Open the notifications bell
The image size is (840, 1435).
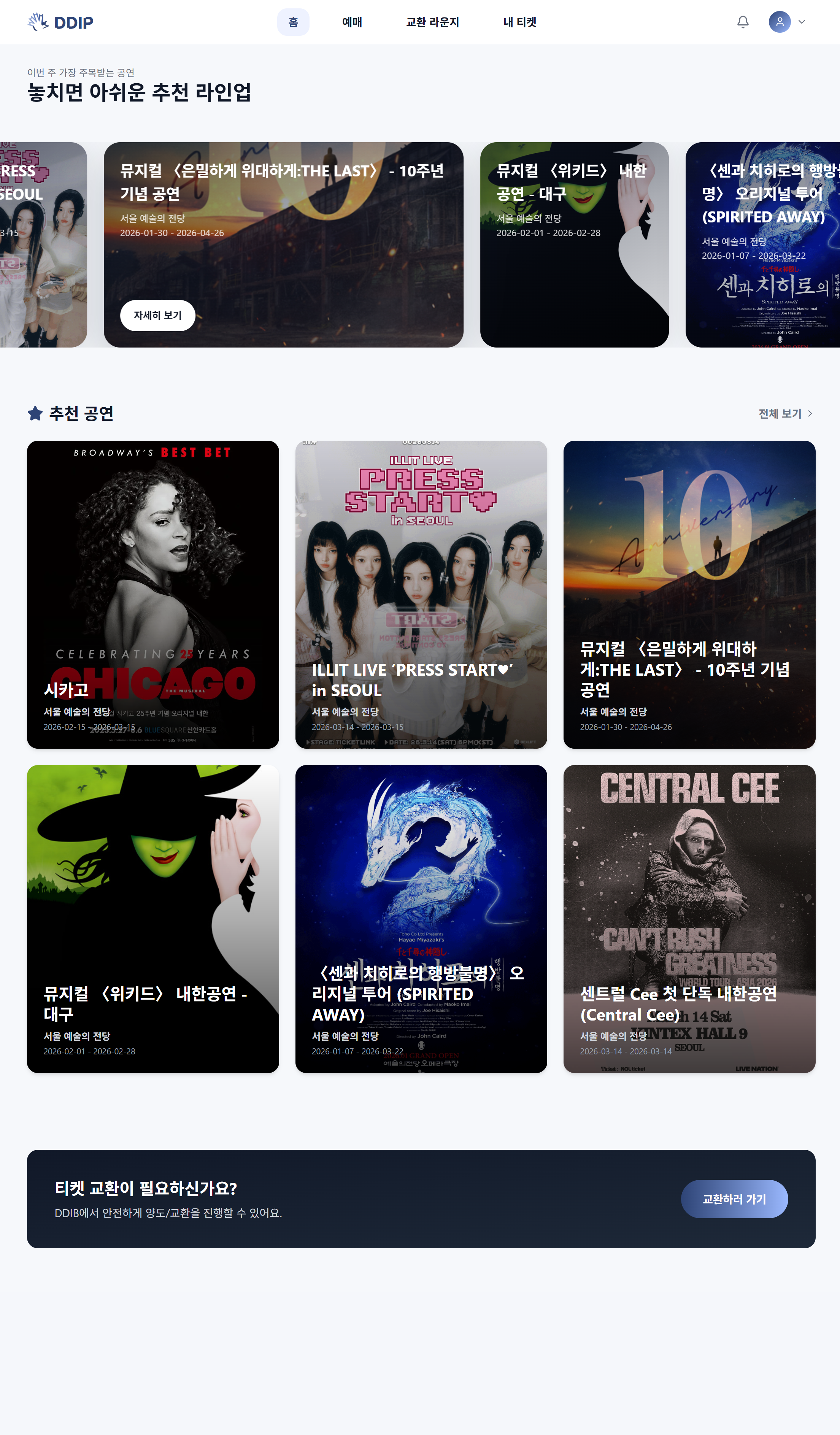pyautogui.click(x=743, y=22)
